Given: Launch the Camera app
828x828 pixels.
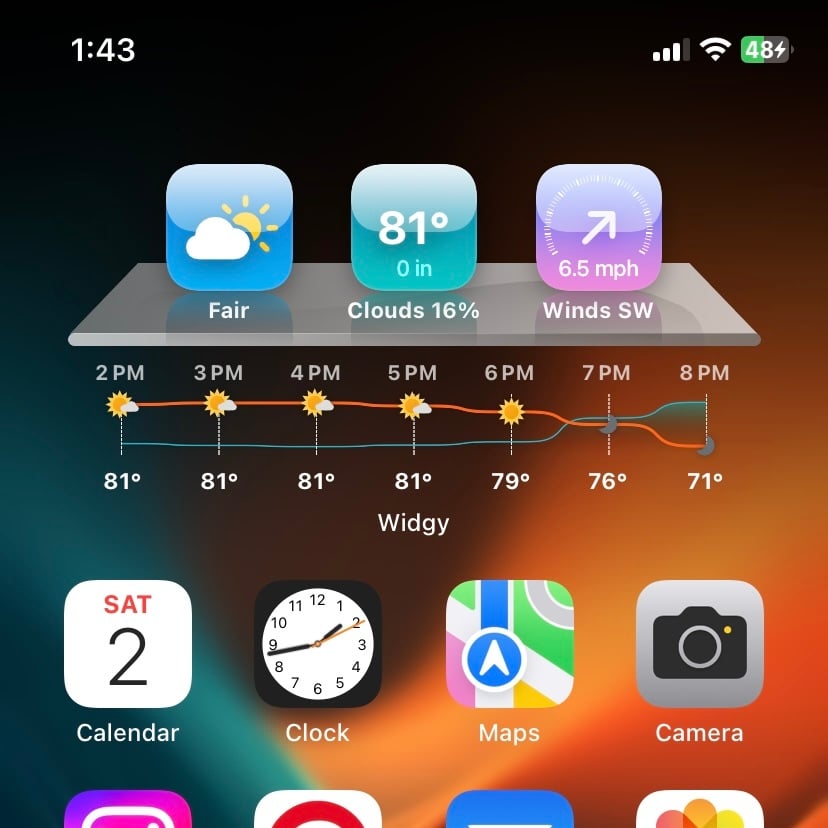Looking at the screenshot, I should click(699, 644).
